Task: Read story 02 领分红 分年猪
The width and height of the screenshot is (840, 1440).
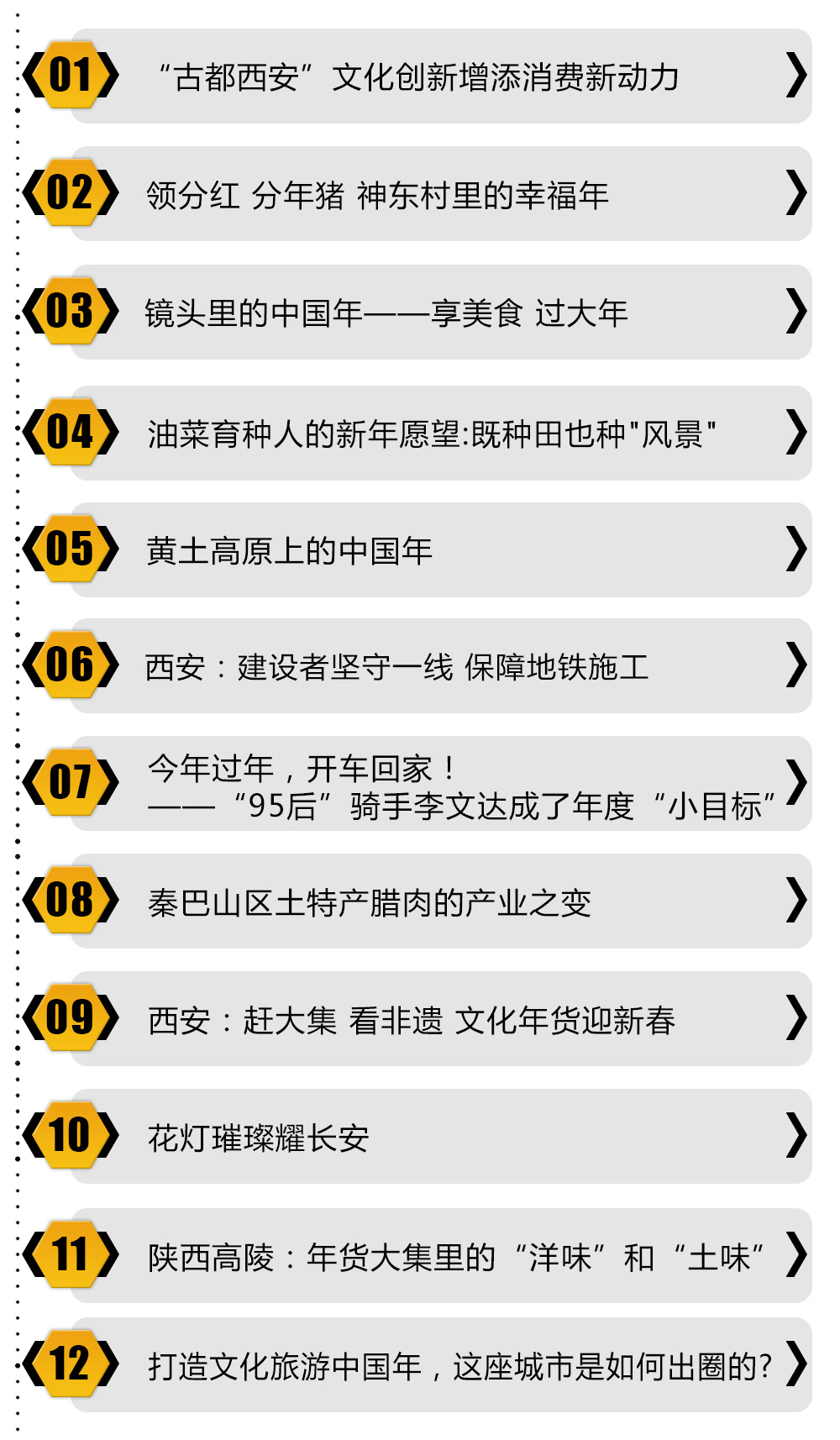Action: click(x=378, y=195)
